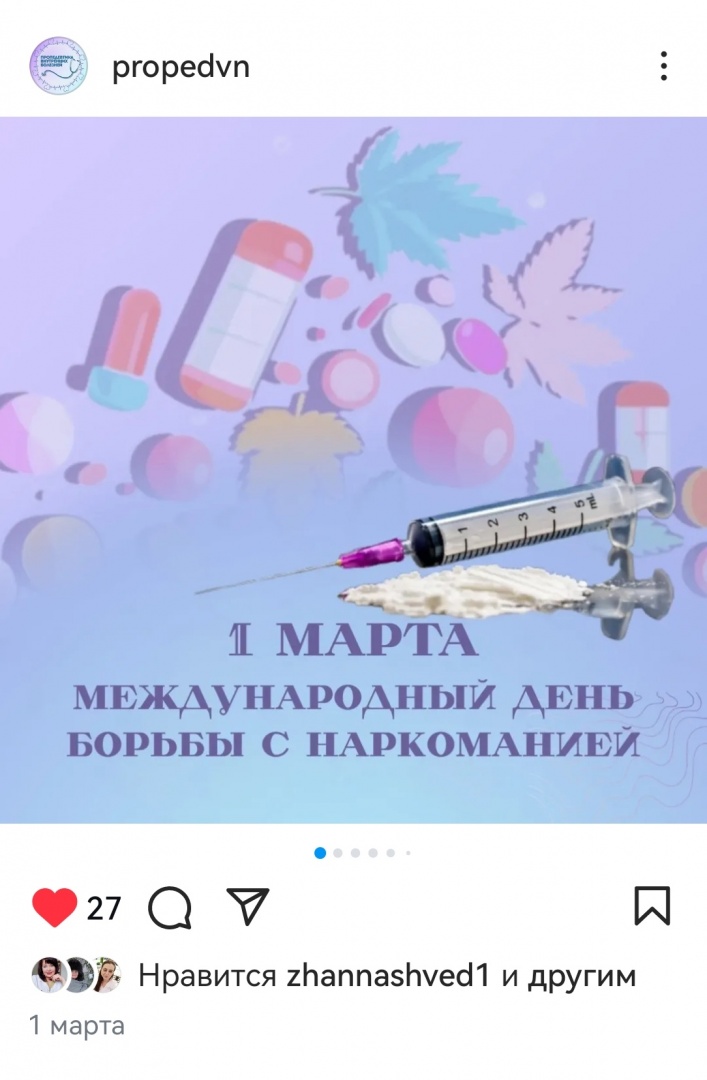This screenshot has height=1080, width=707.
Task: Open comments on this post
Action: pyautogui.click(x=170, y=907)
